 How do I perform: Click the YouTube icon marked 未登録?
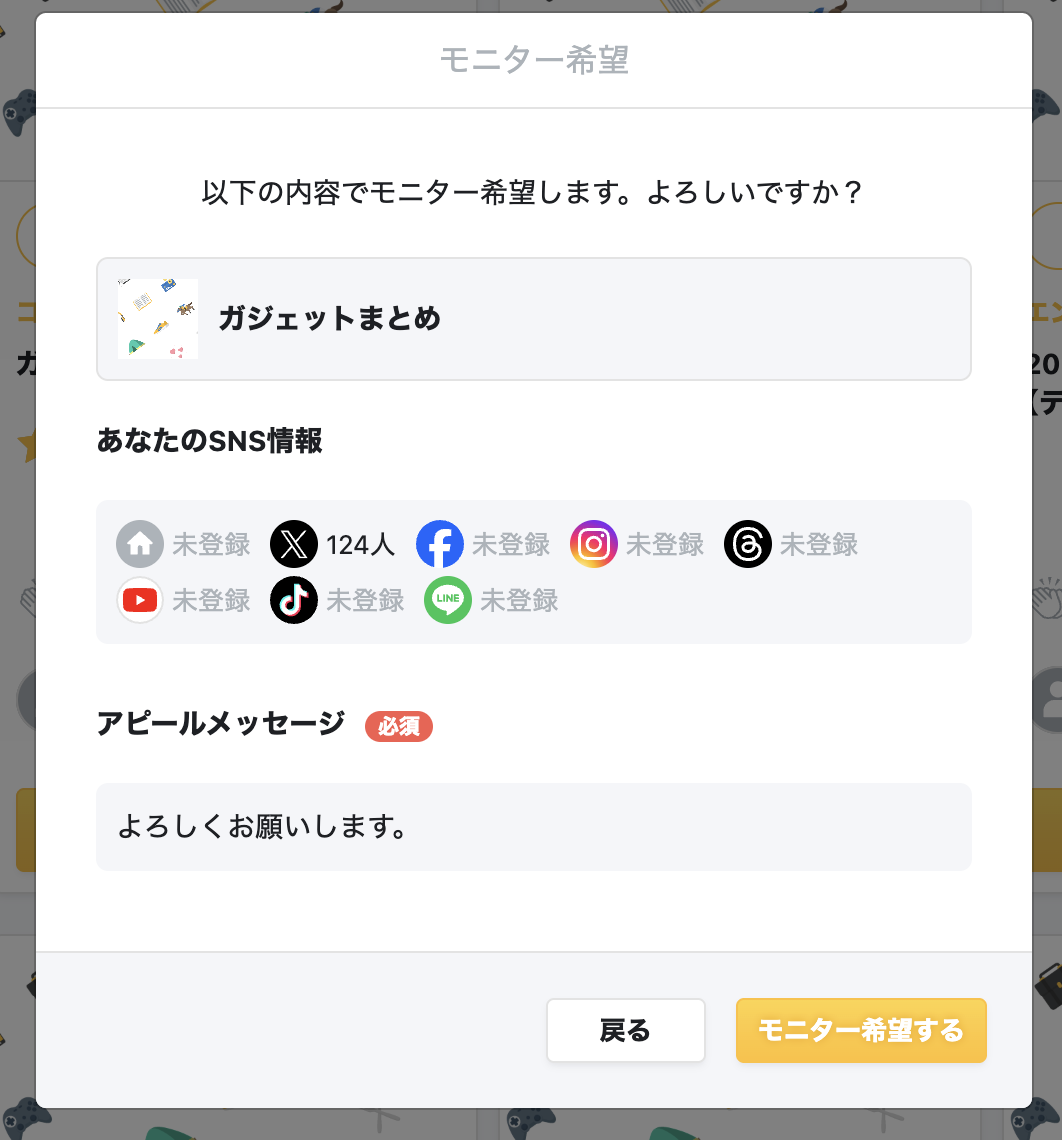(139, 600)
